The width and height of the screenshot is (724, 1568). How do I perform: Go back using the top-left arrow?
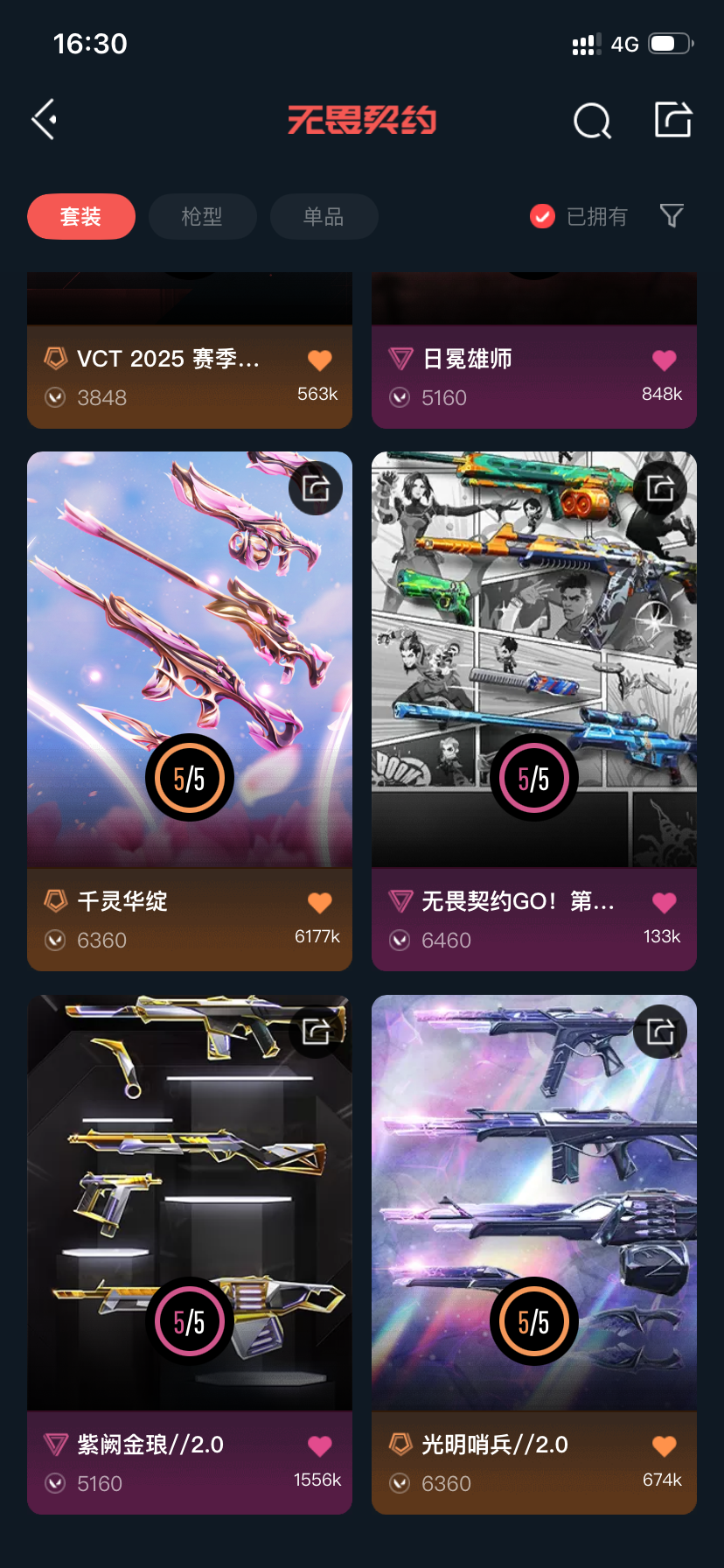[45, 119]
